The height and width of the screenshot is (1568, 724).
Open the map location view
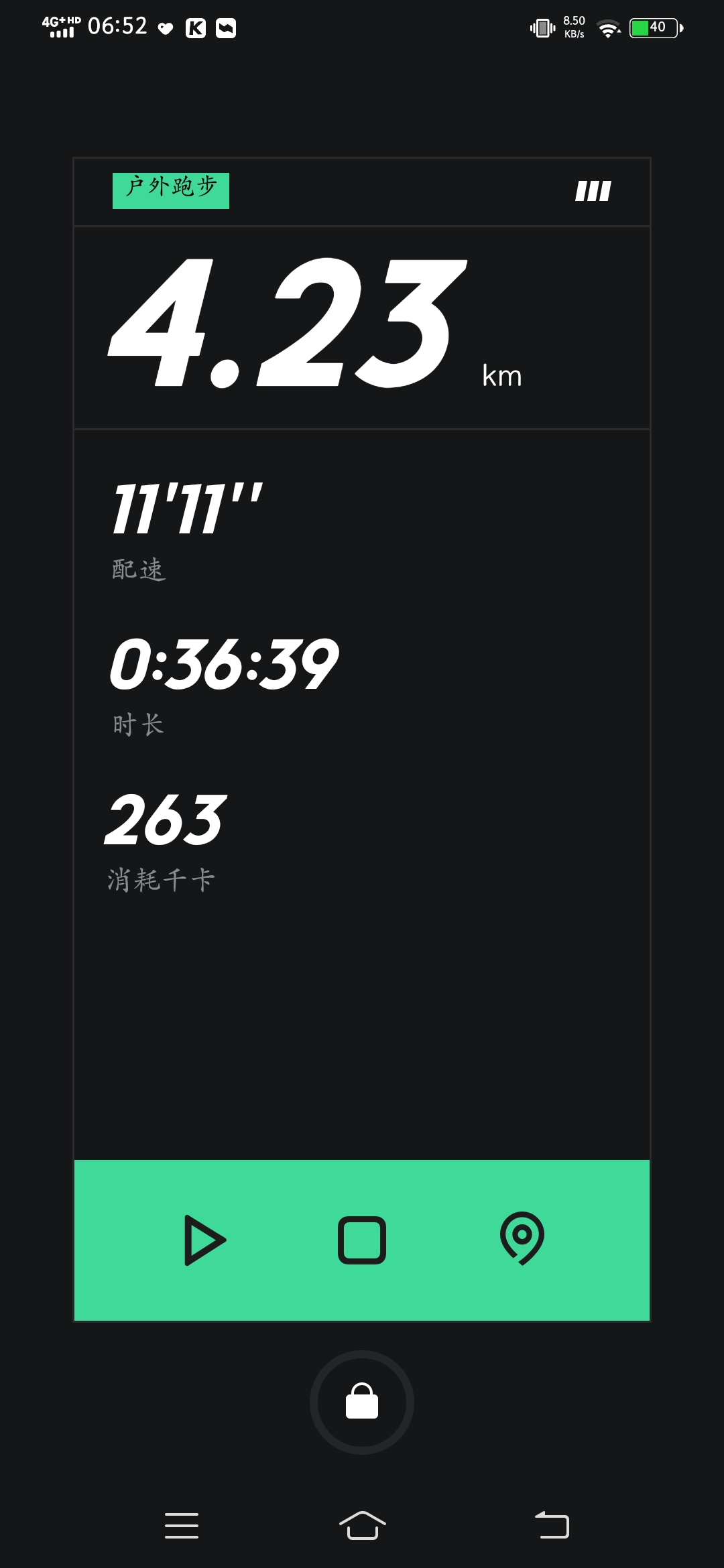pos(522,1238)
